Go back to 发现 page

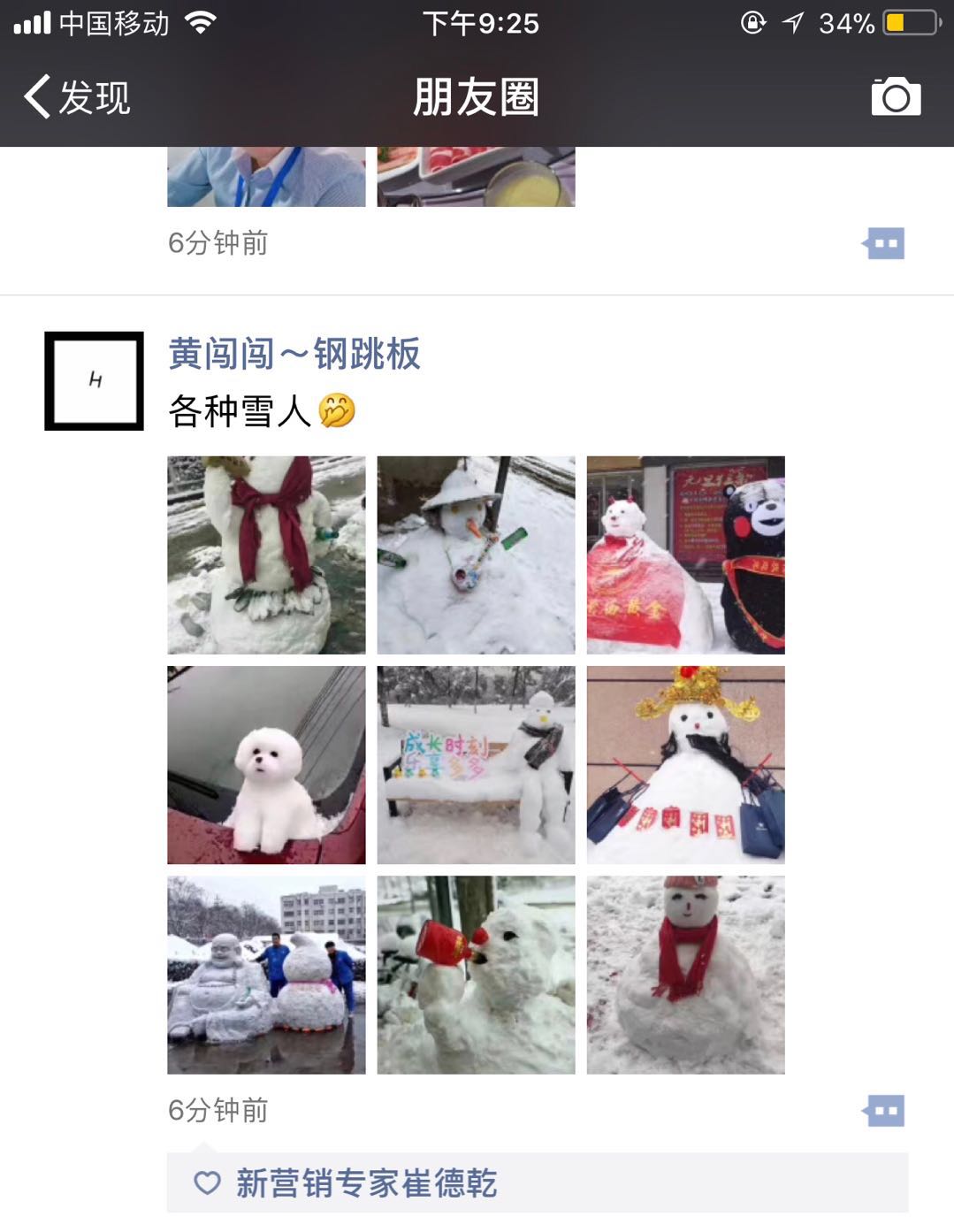[x=77, y=97]
